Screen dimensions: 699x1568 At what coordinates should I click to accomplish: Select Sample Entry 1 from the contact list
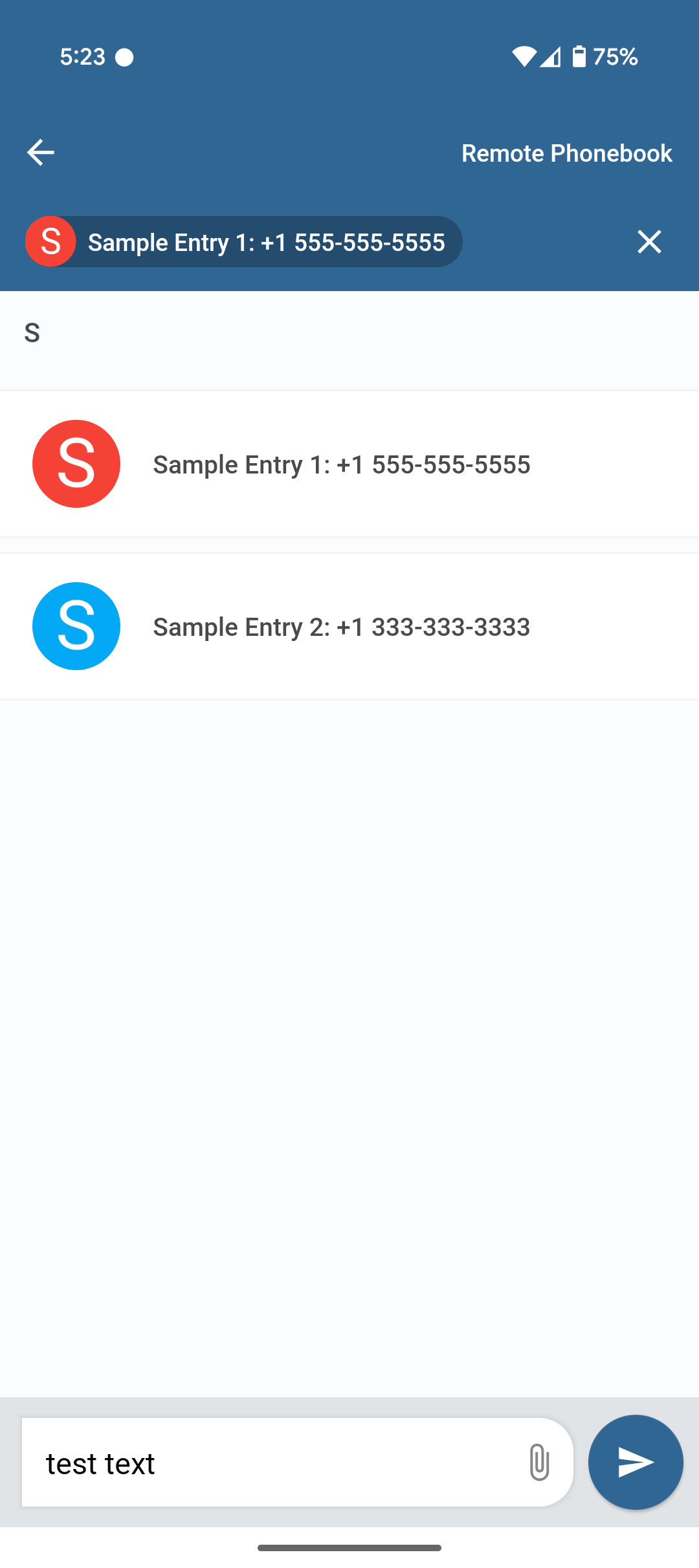click(349, 464)
